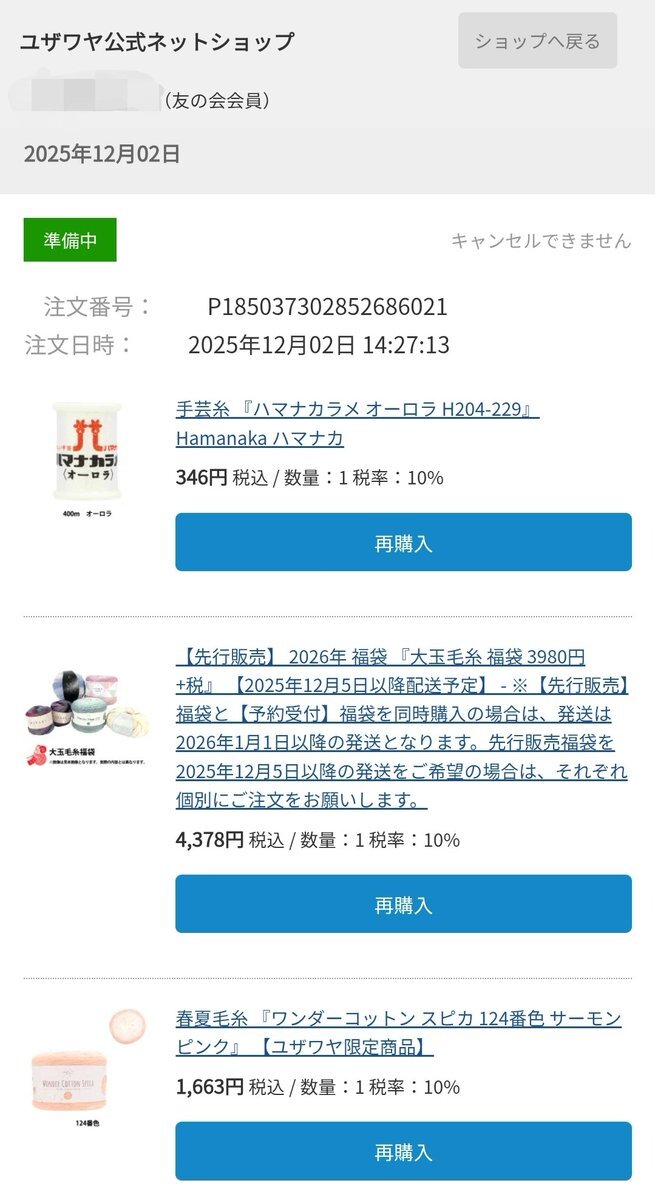Repurchase the 大玉毛糸 福袋 item
The height and width of the screenshot is (1200, 655).
click(403, 904)
